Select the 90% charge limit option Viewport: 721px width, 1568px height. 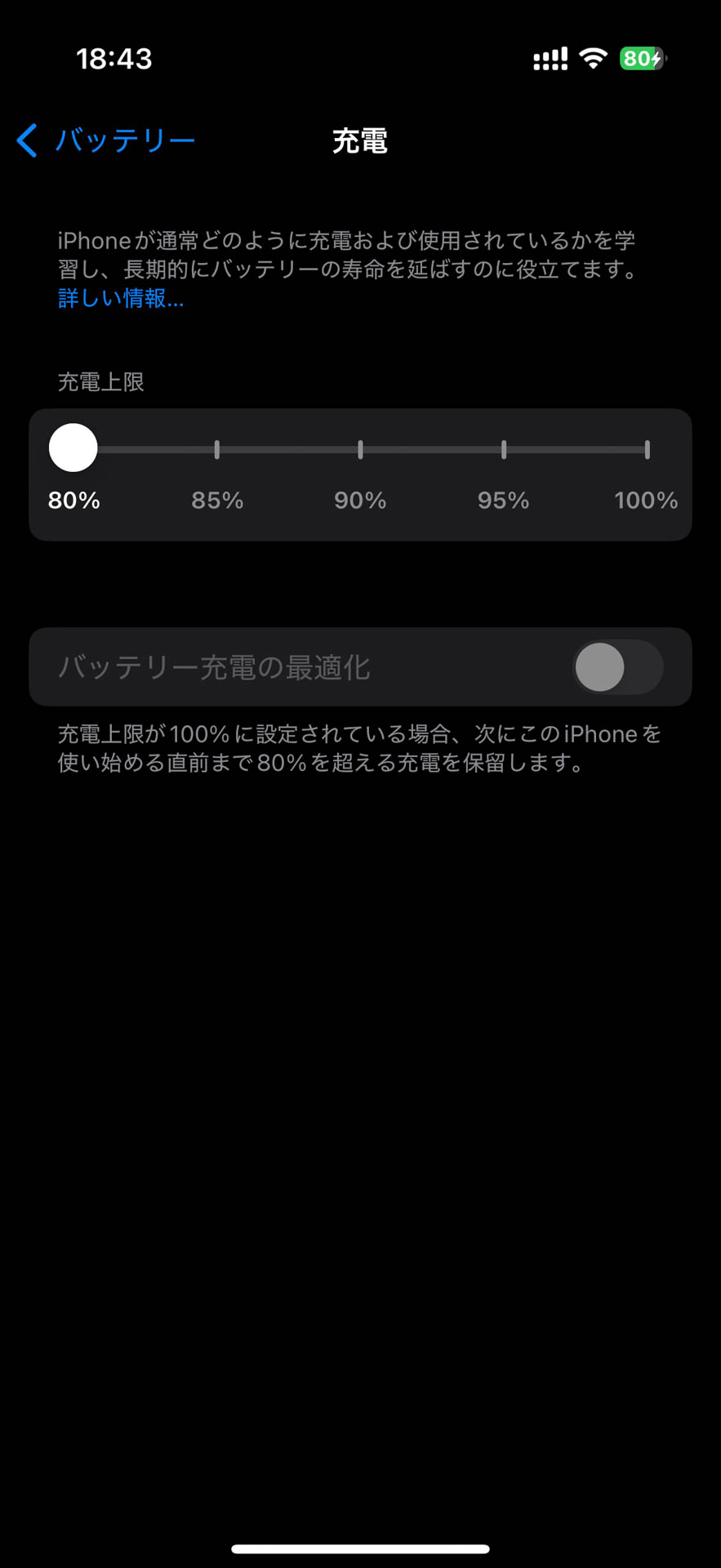tap(360, 448)
